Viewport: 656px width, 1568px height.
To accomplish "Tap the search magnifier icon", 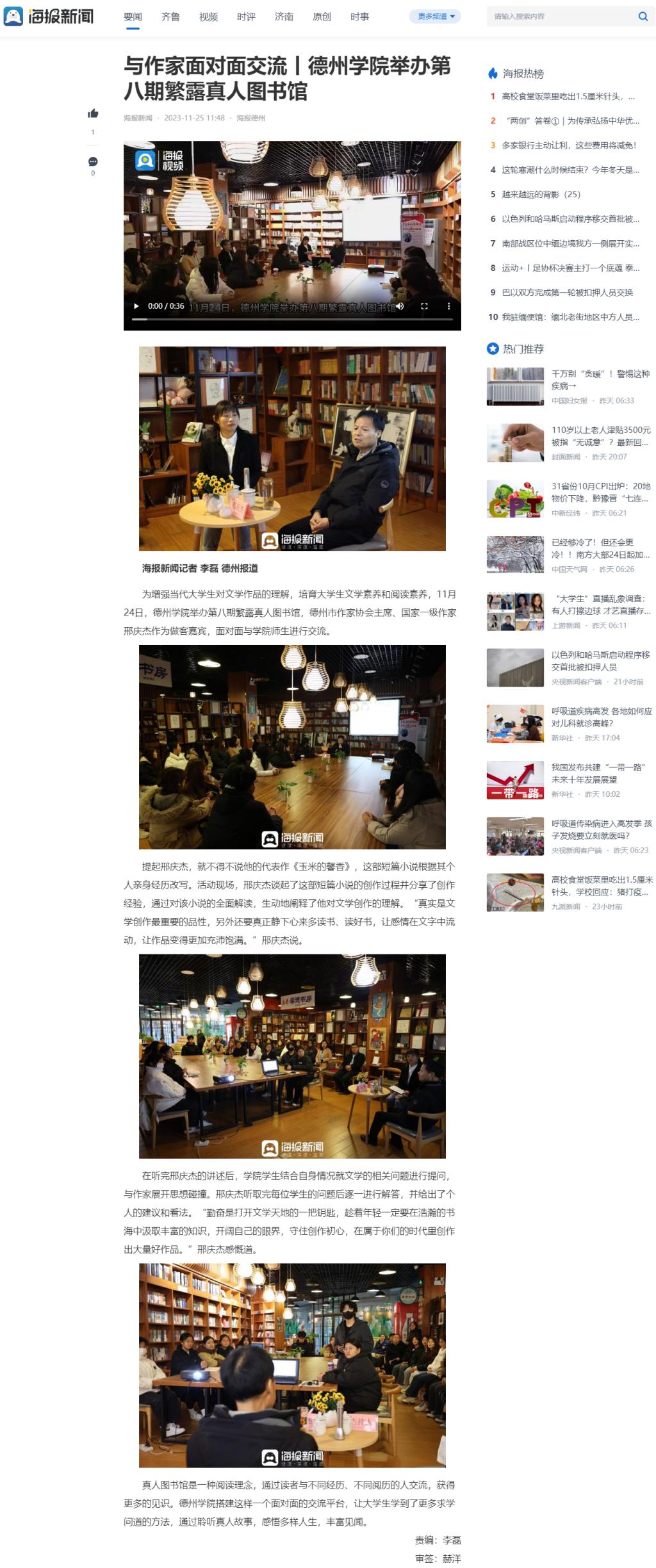I will (x=643, y=17).
